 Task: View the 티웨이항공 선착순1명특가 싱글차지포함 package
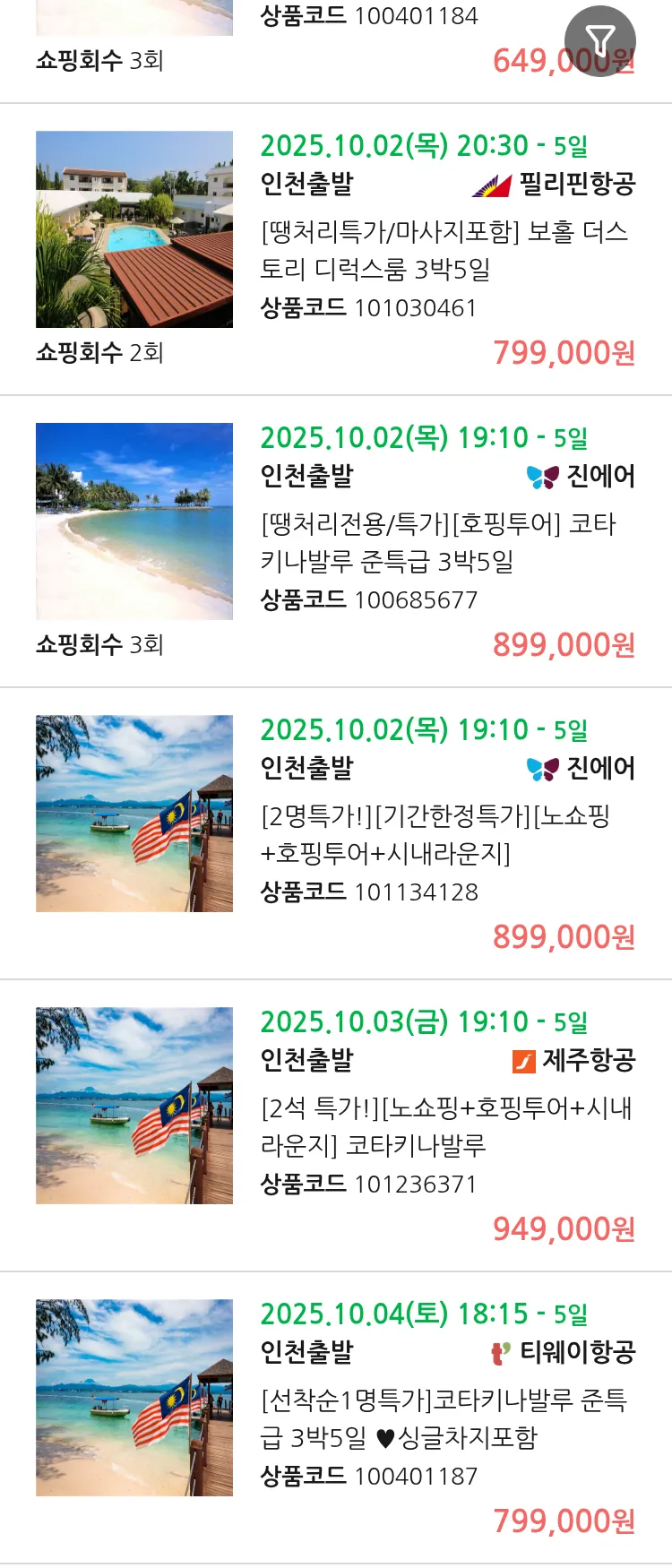443,1418
